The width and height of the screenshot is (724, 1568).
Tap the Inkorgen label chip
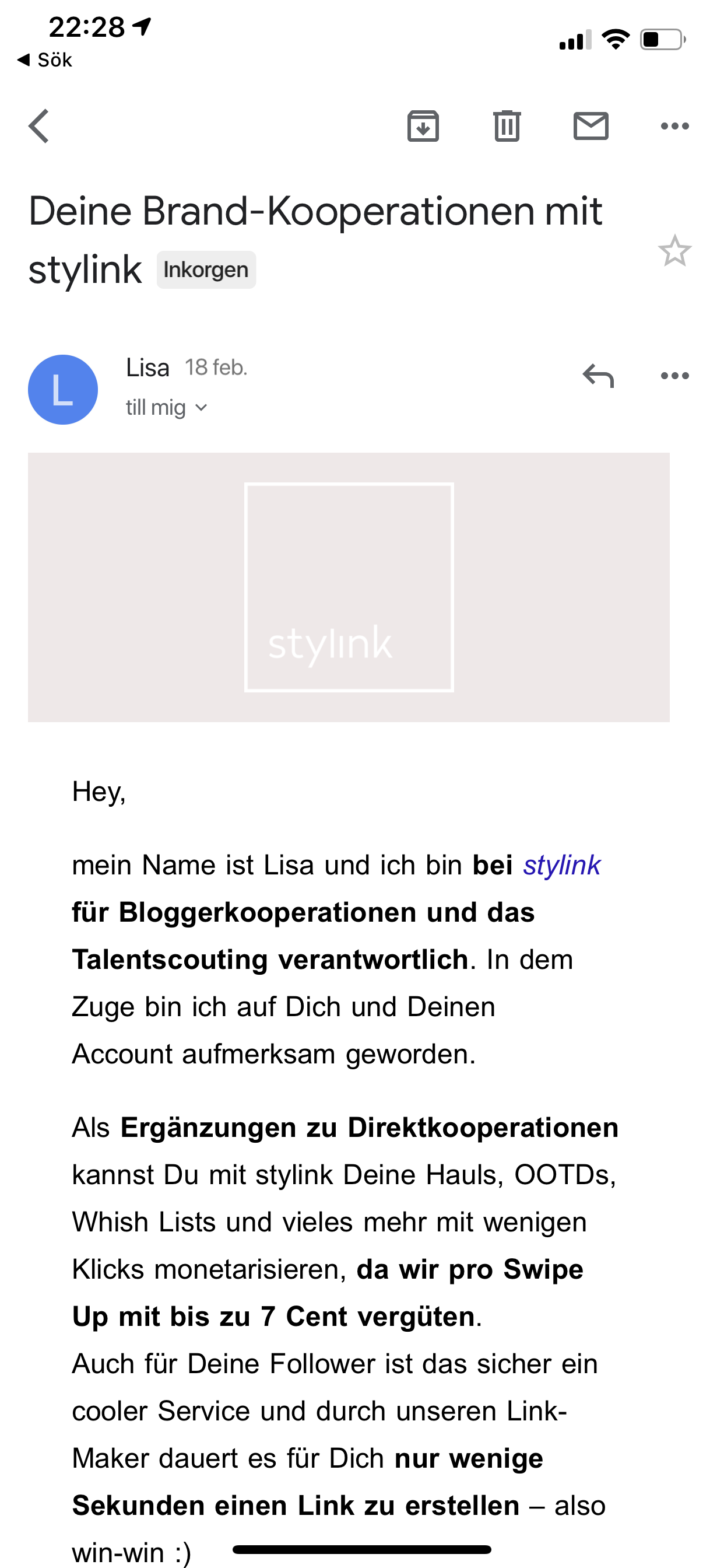point(206,269)
